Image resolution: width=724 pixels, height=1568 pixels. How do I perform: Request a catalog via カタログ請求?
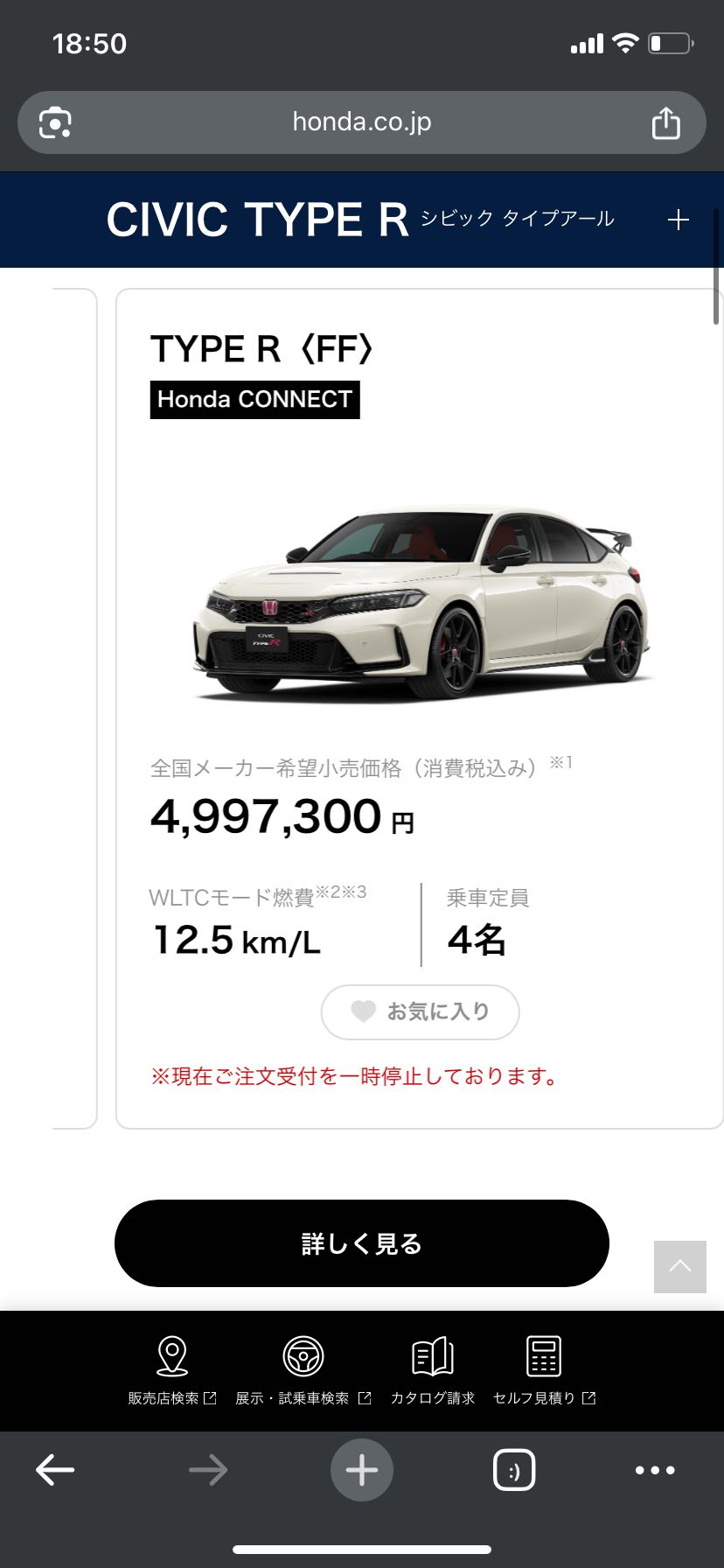click(432, 1369)
